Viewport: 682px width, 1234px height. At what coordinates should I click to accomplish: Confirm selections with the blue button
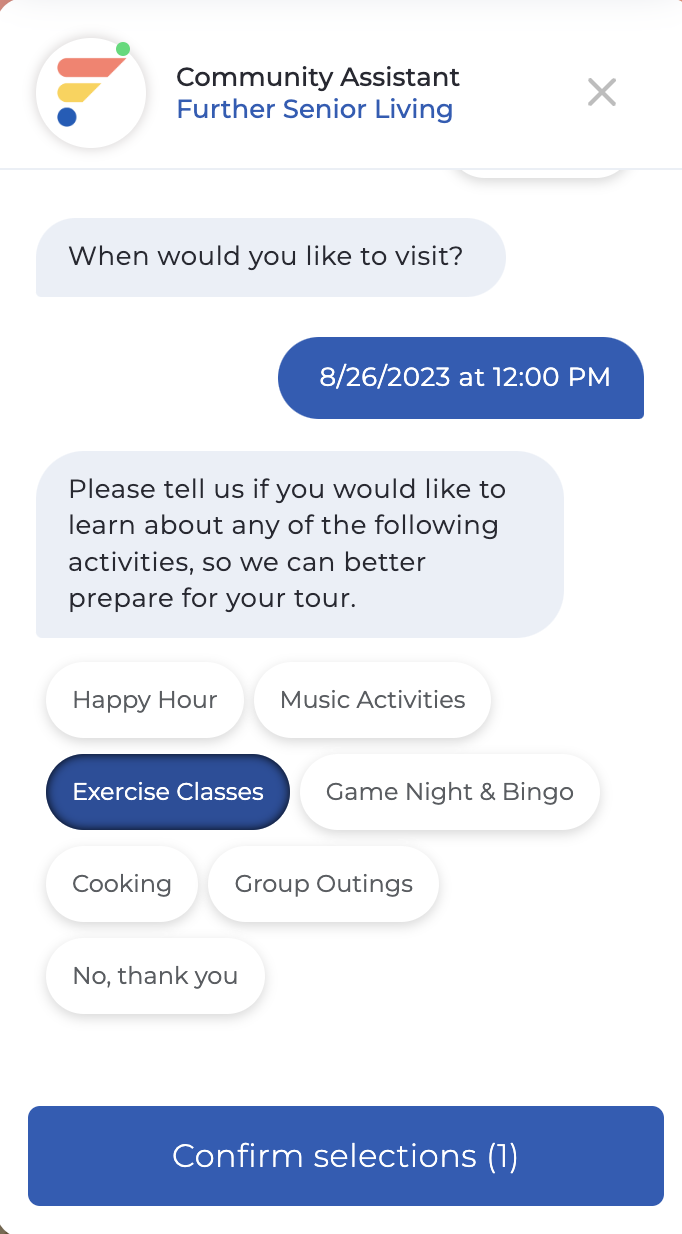click(345, 1156)
